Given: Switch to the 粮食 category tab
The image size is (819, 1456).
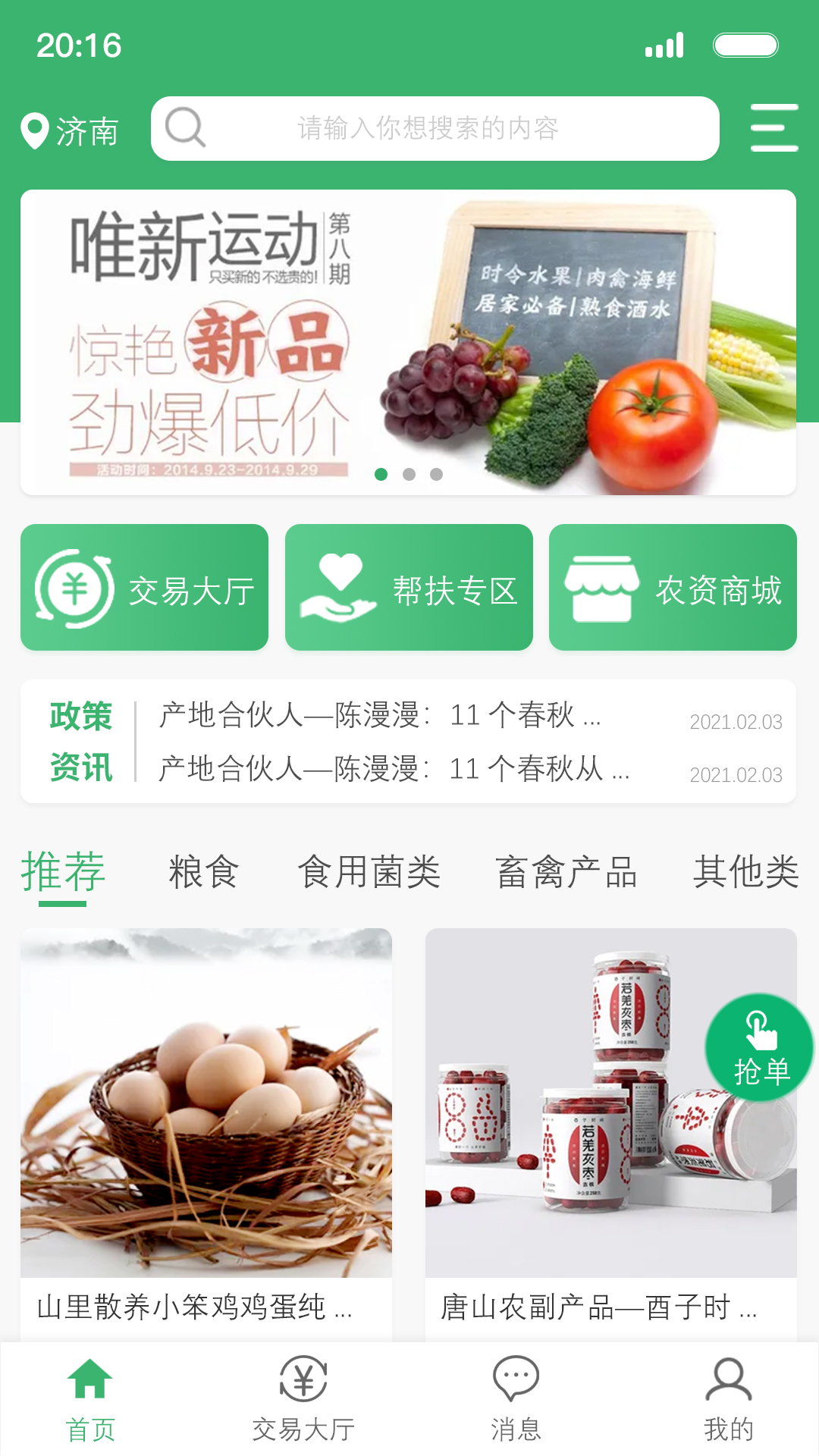Looking at the screenshot, I should click(x=203, y=872).
